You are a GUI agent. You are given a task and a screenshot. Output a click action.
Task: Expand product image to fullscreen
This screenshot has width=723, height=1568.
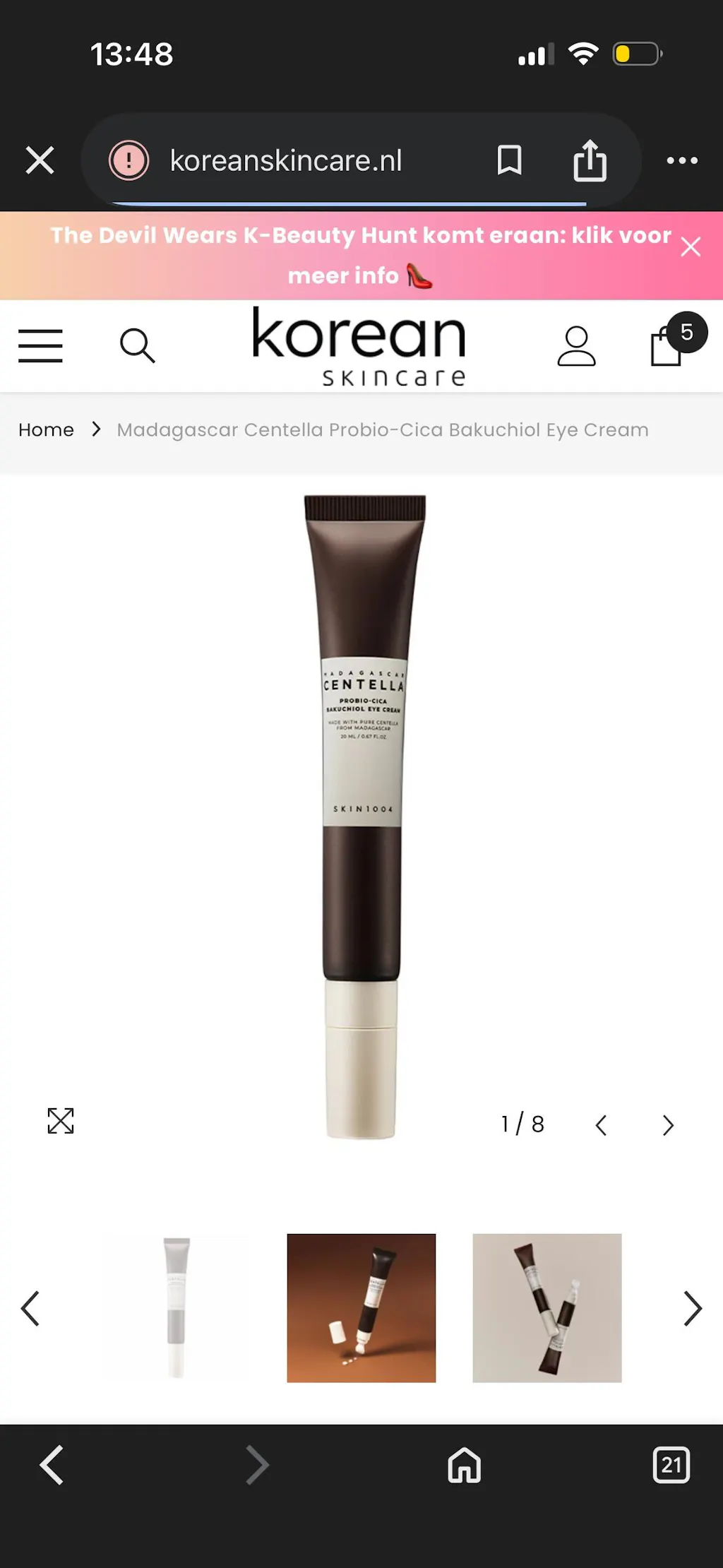61,1121
